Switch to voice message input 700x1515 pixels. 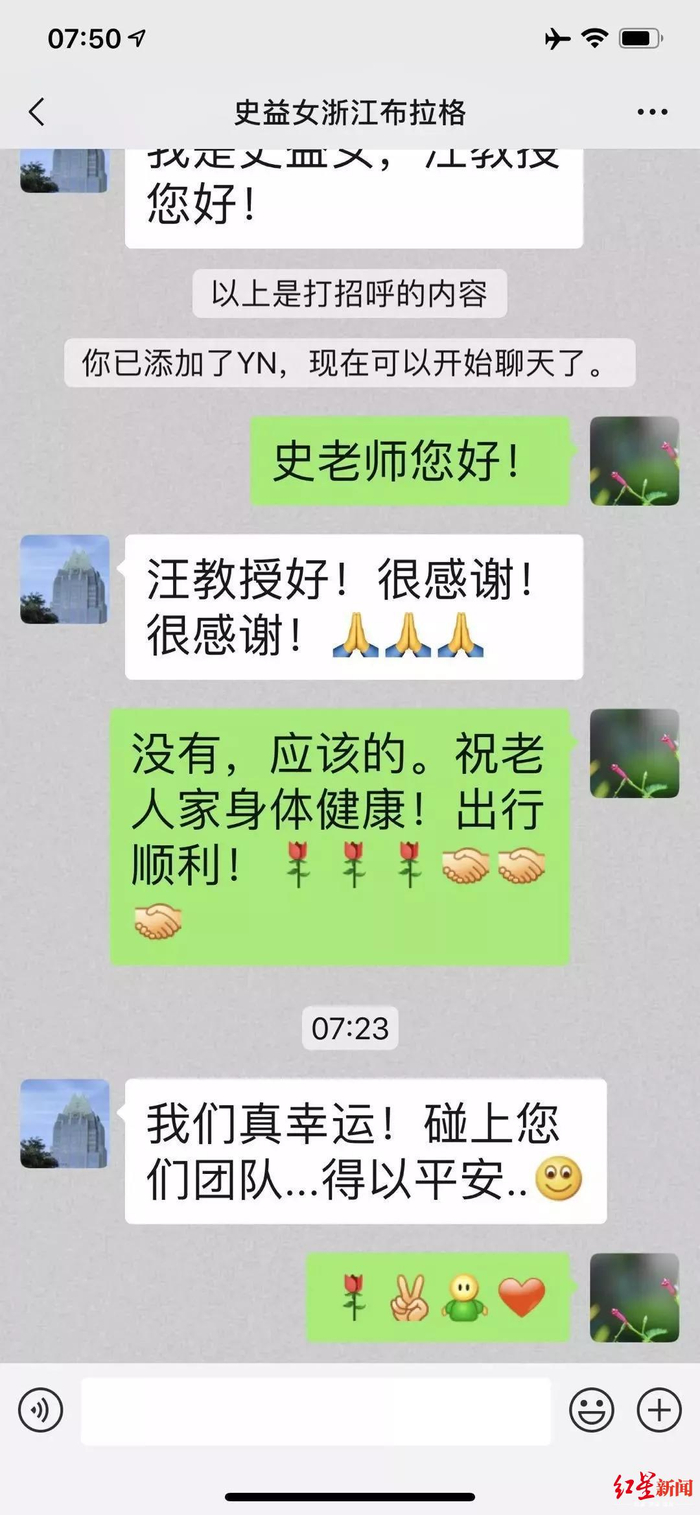tap(41, 1411)
